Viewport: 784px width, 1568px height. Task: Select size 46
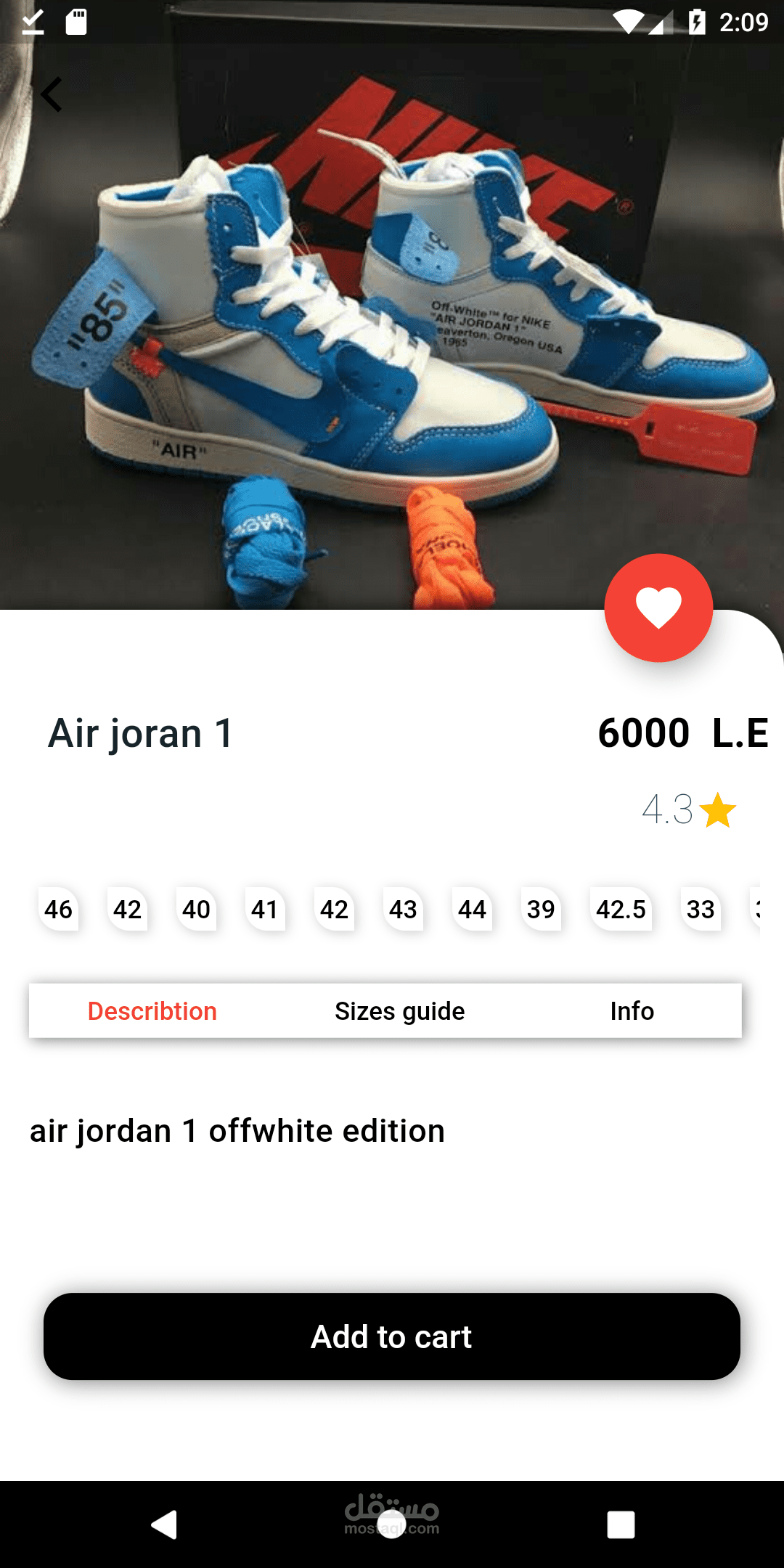58,909
